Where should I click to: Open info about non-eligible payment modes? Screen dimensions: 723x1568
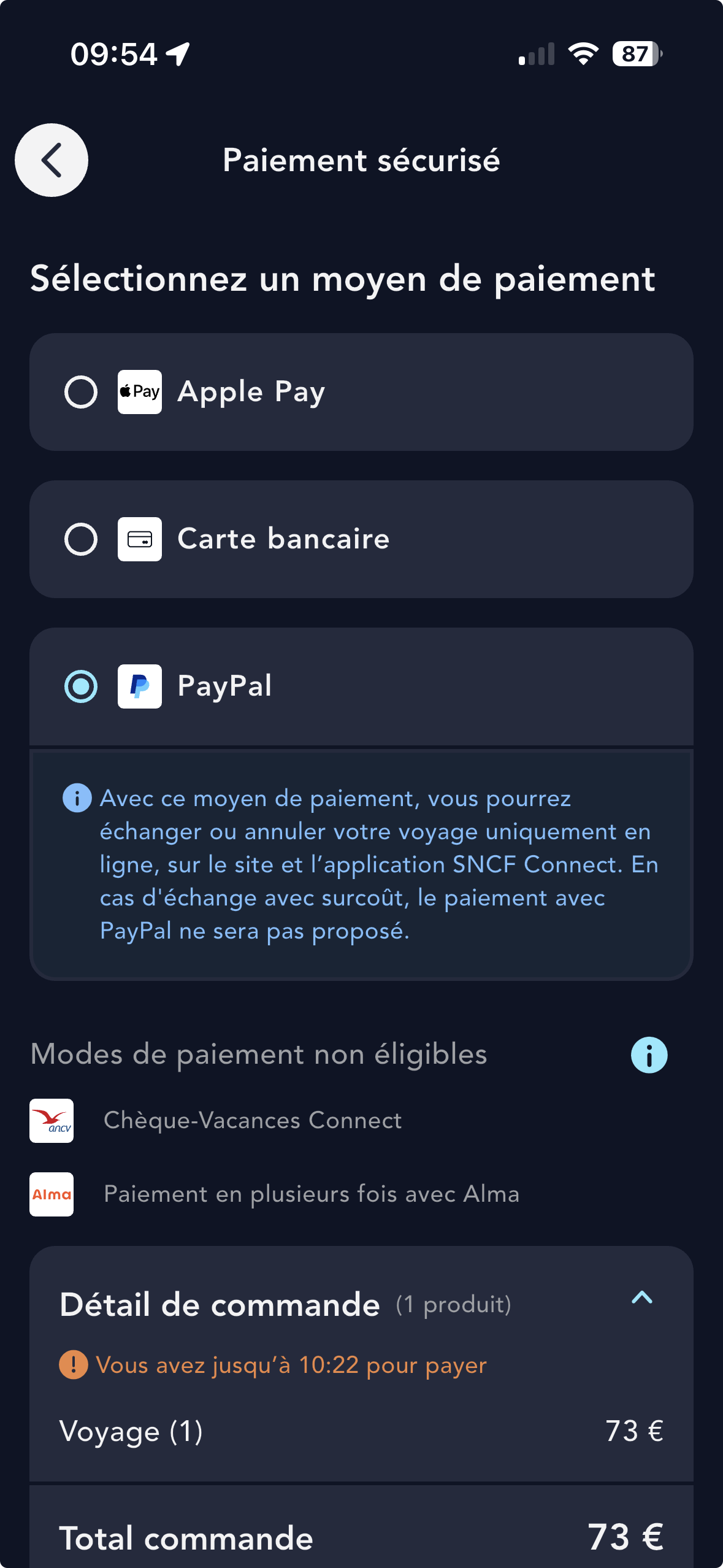[x=649, y=1055]
